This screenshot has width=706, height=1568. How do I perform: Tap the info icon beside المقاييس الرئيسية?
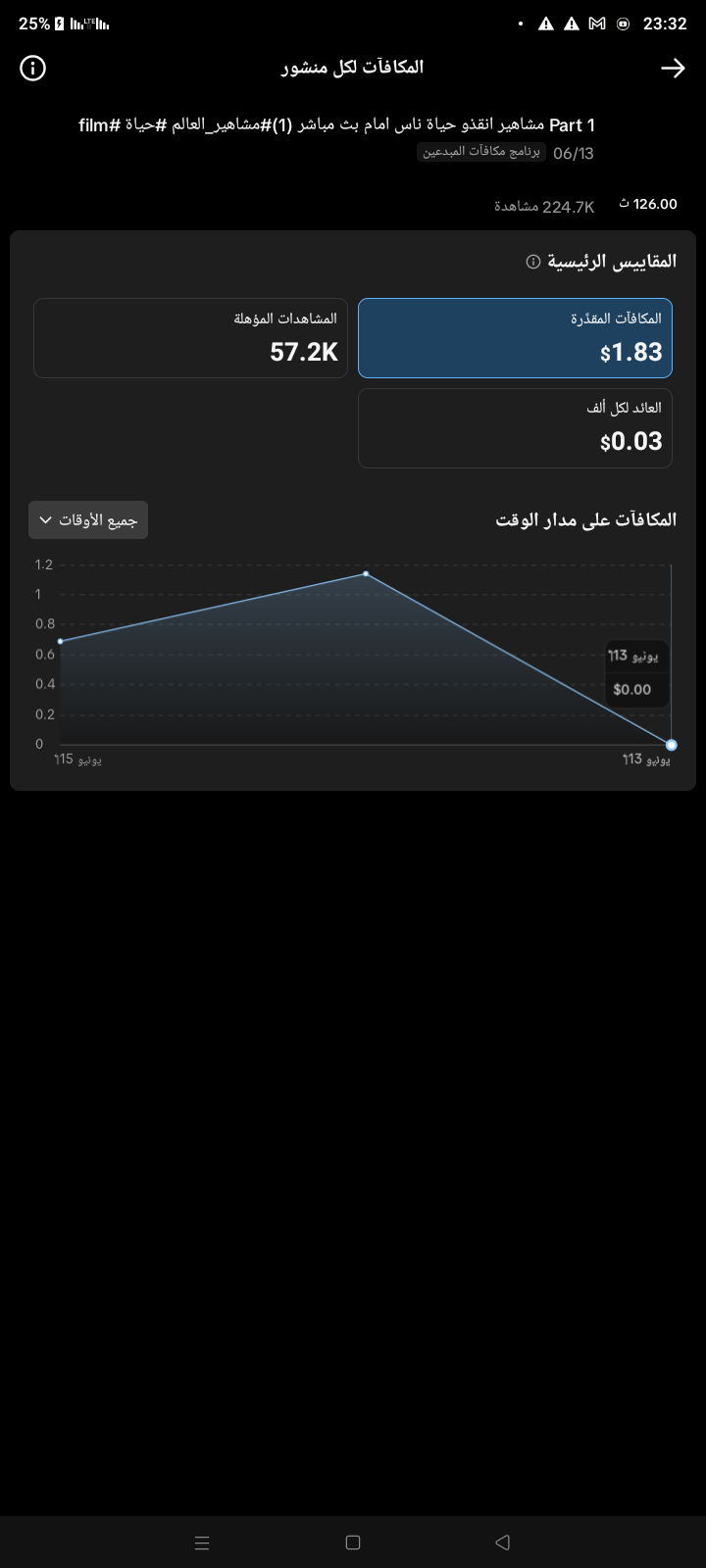pos(533,262)
